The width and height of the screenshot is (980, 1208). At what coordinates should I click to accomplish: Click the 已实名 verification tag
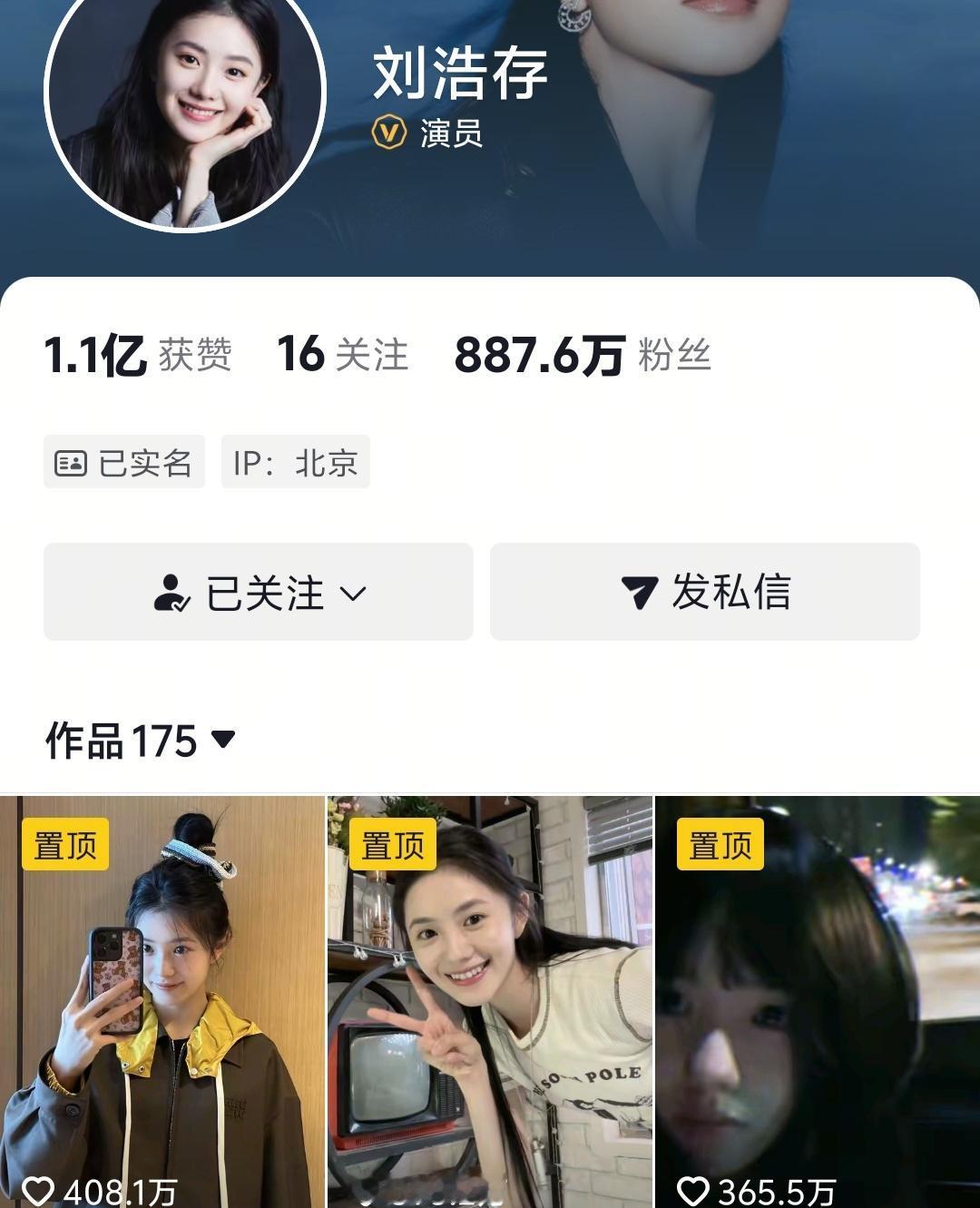pyautogui.click(x=122, y=462)
